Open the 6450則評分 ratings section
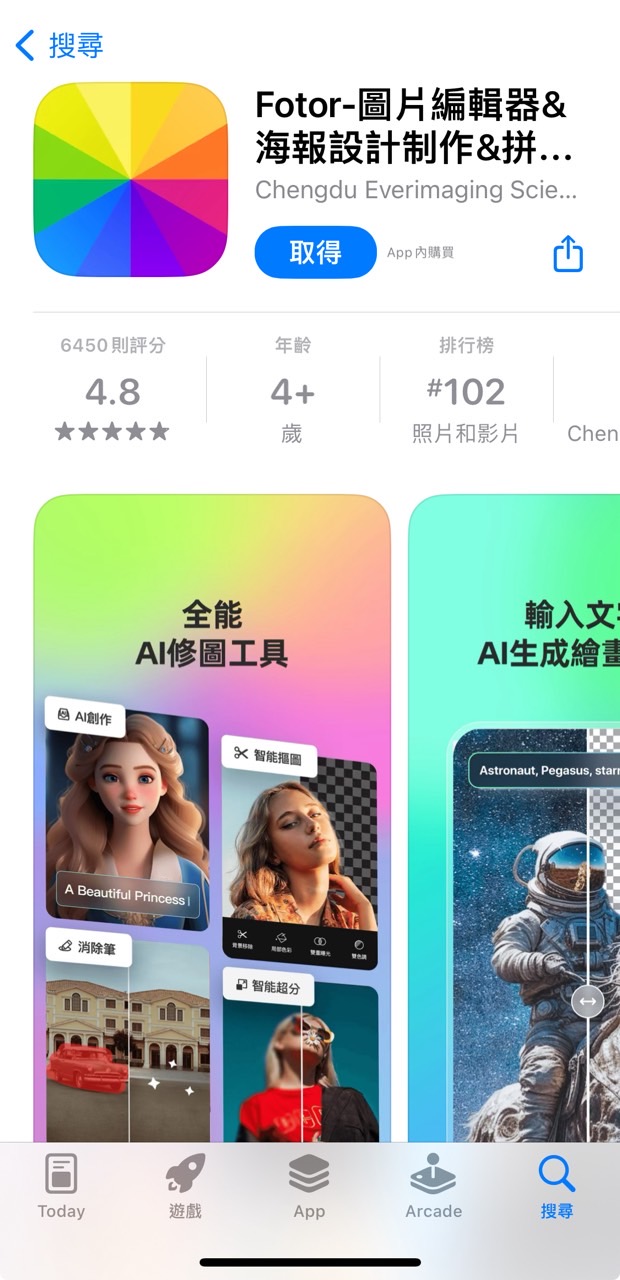The width and height of the screenshot is (620, 1280). 112,390
